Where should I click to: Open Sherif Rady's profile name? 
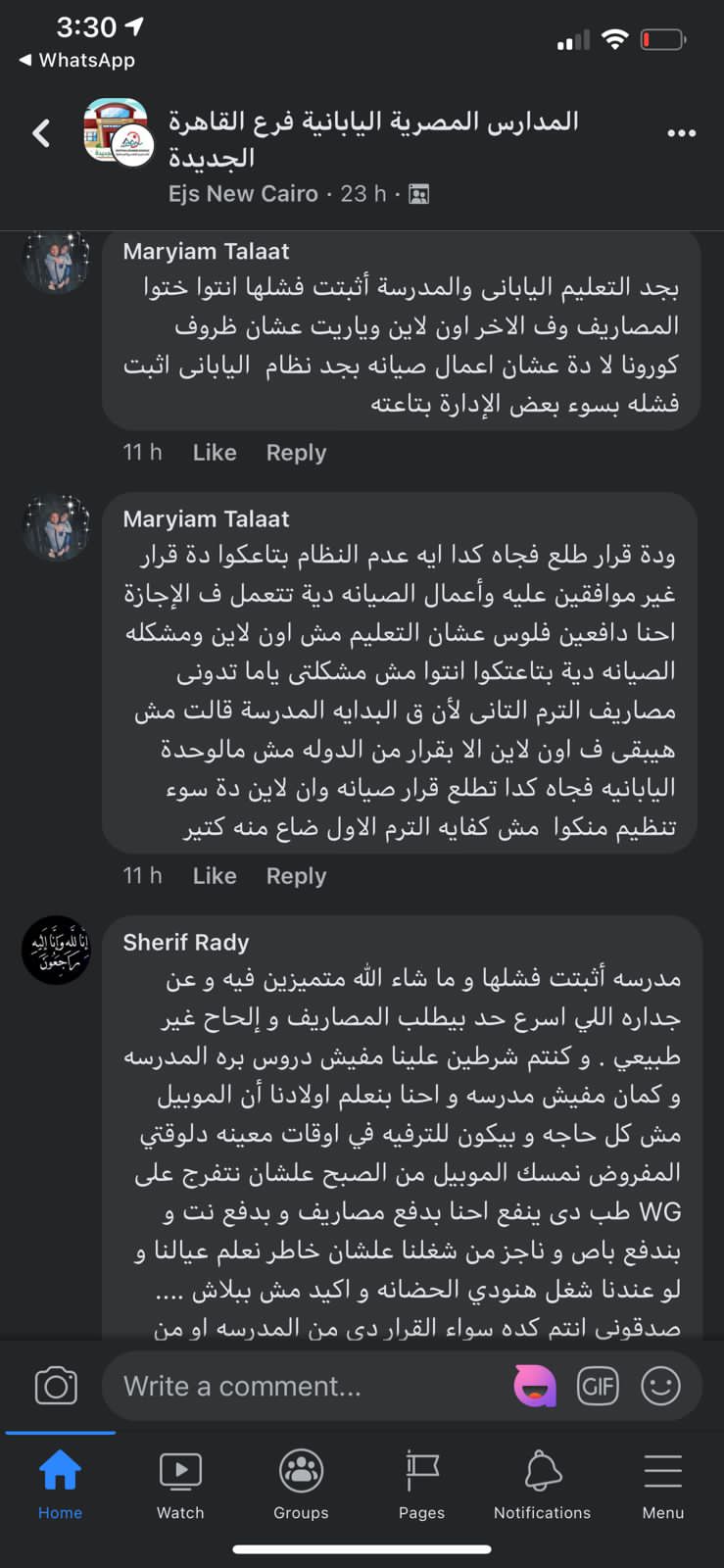pos(186,943)
